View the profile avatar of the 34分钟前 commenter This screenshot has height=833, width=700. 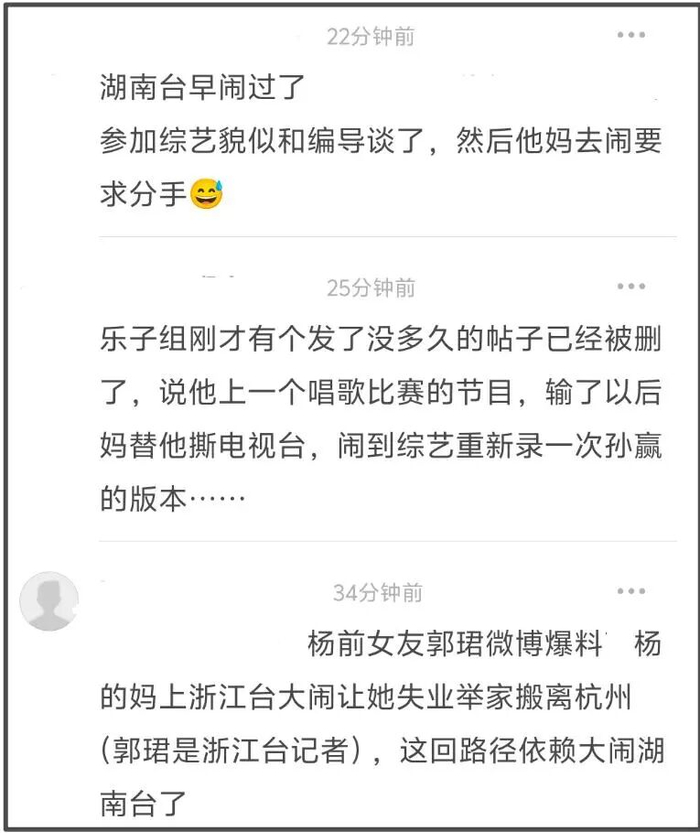(49, 601)
